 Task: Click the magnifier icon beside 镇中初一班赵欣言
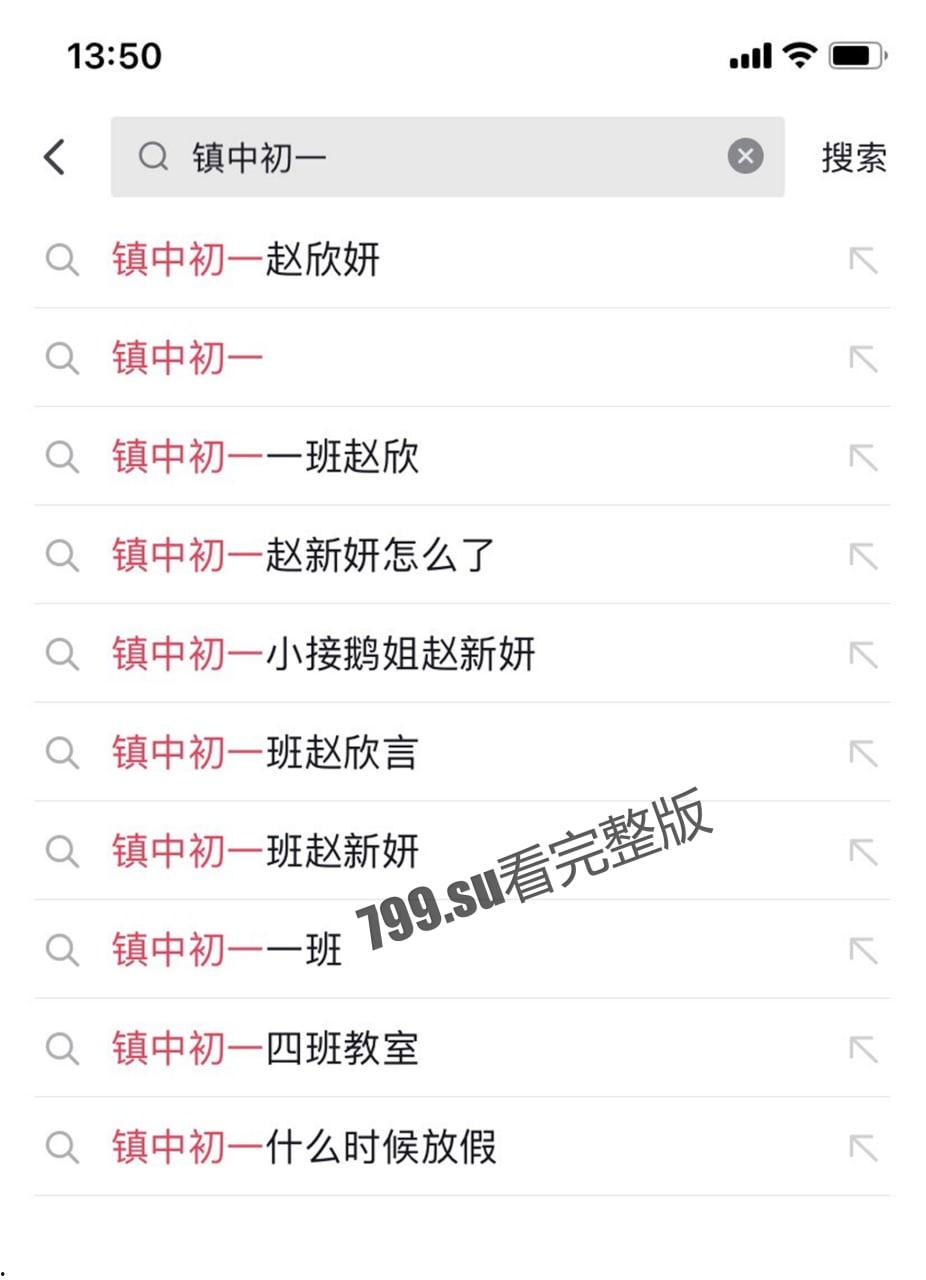(x=62, y=753)
